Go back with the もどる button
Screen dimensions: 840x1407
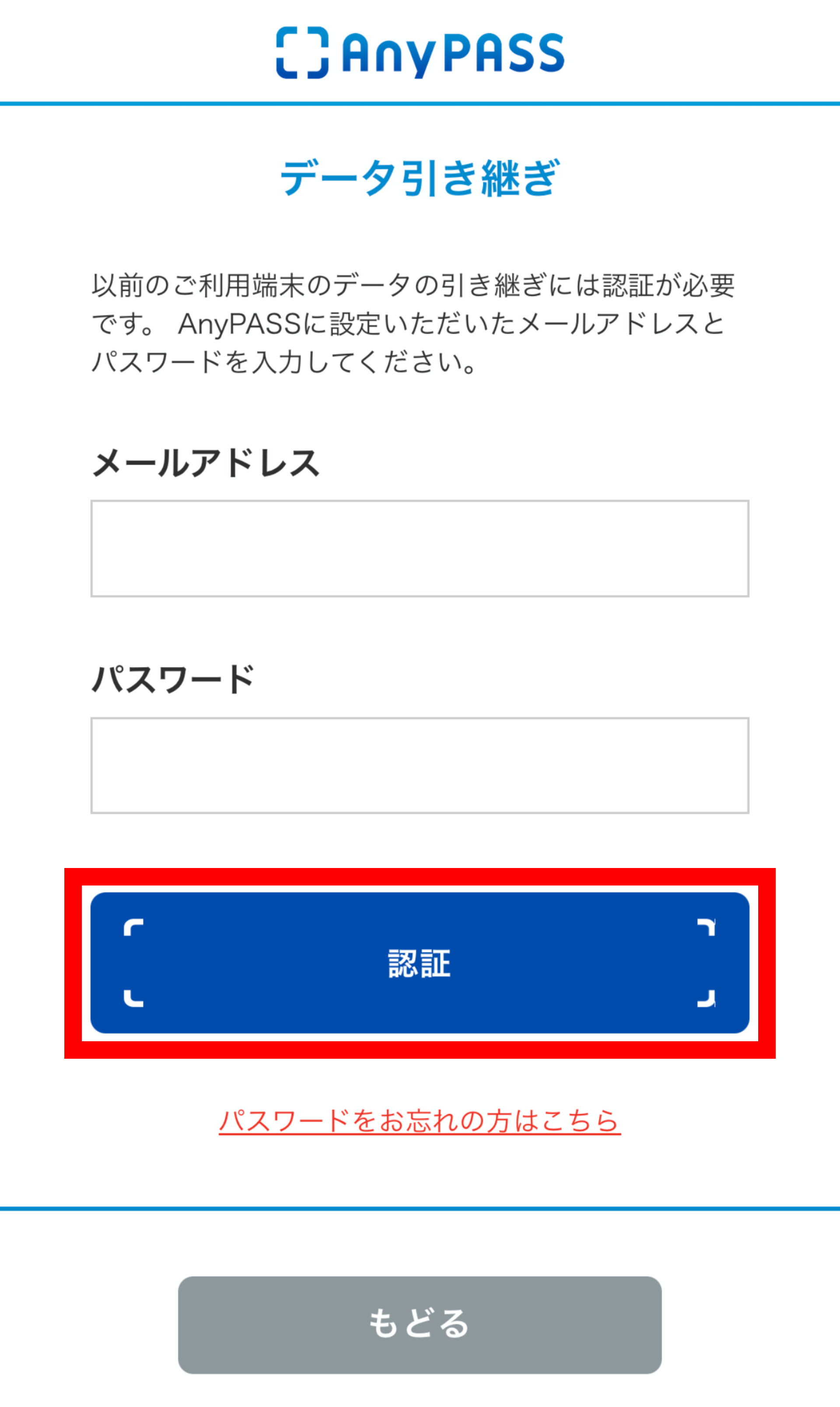pos(420,1325)
